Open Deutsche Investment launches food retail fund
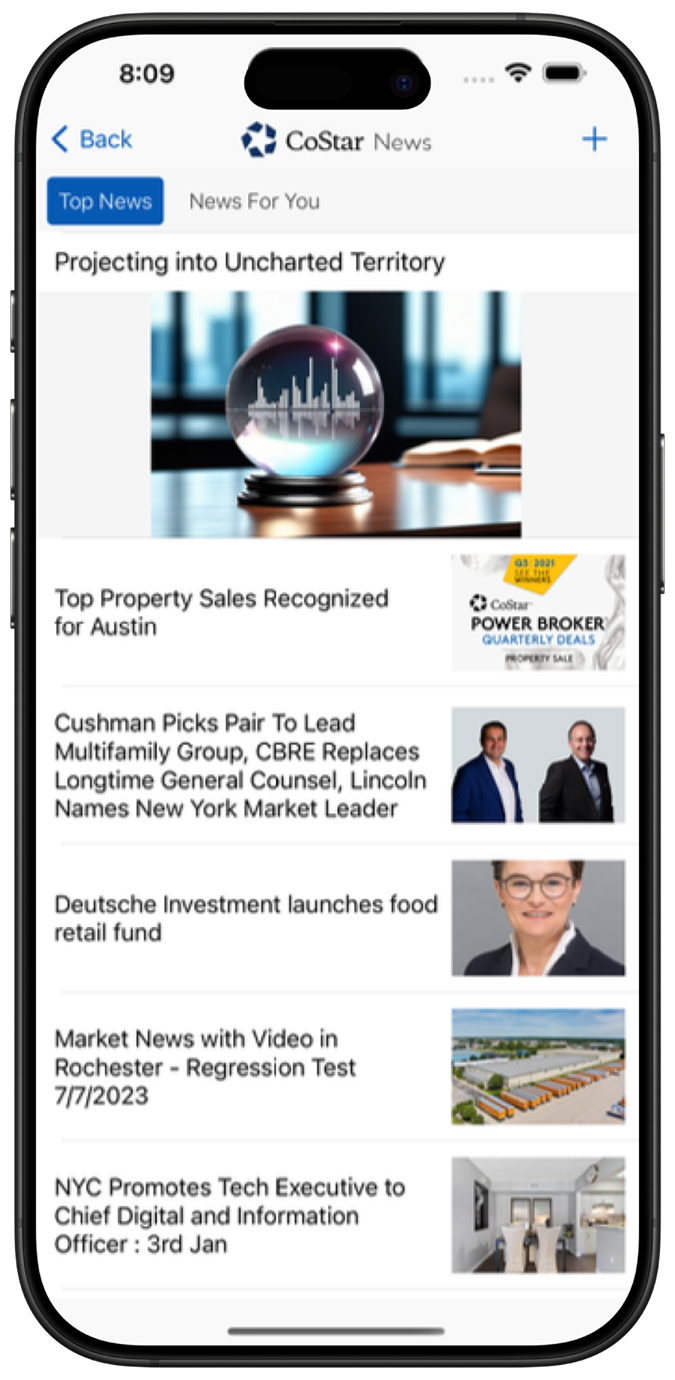This screenshot has width=675, height=1380. [x=245, y=918]
